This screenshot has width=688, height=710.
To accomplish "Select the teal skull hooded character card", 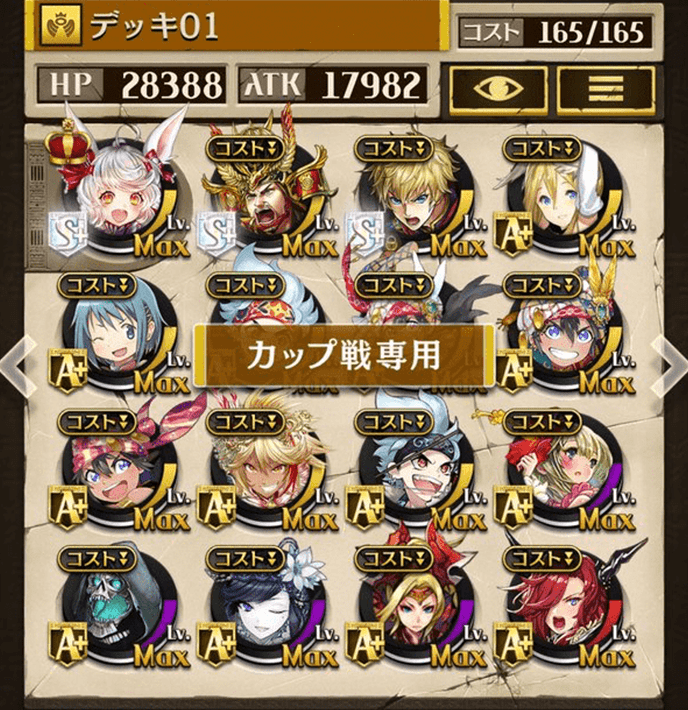I will [116, 610].
